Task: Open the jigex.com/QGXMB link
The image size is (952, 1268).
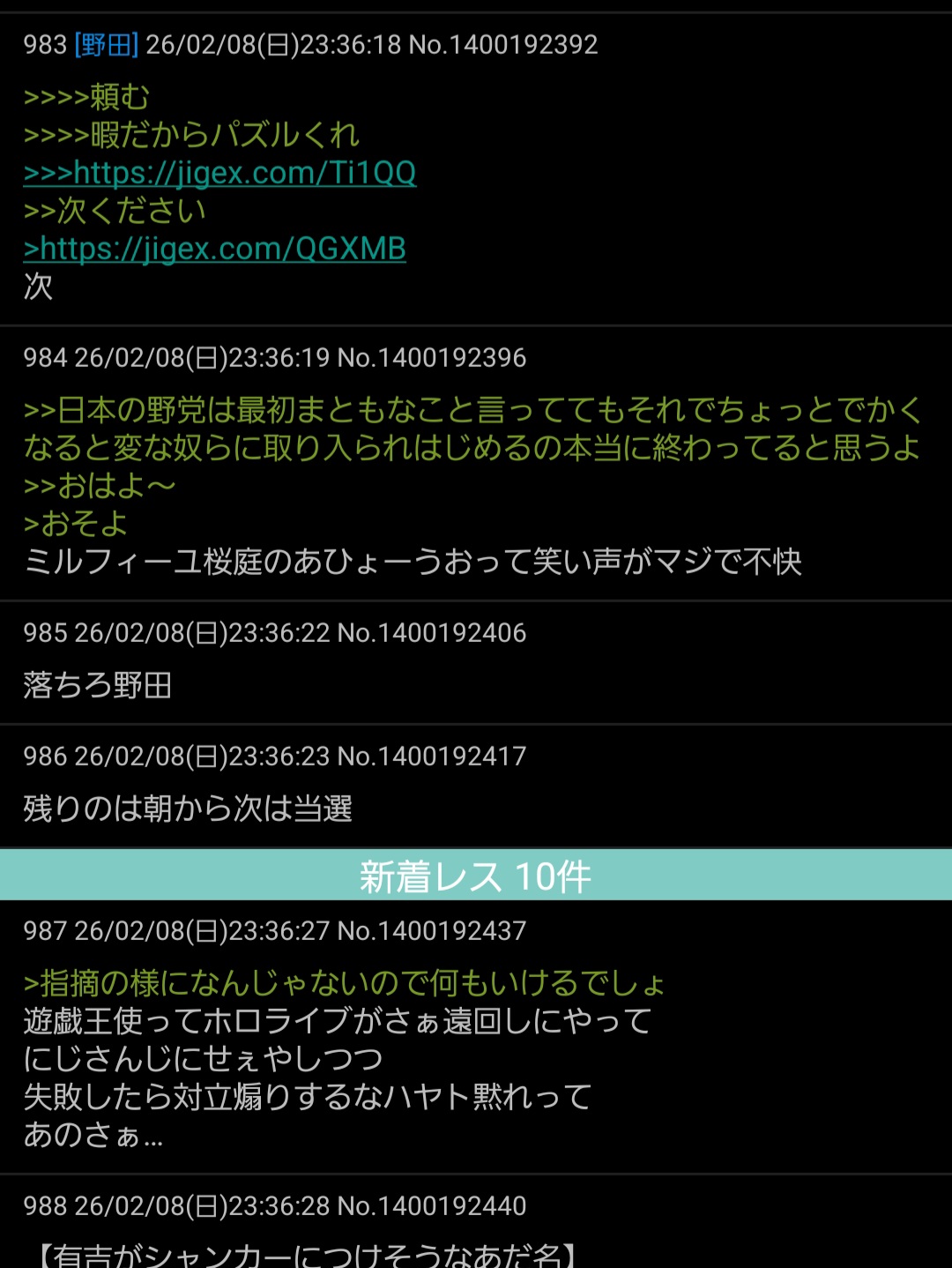Action: pyautogui.click(x=222, y=249)
